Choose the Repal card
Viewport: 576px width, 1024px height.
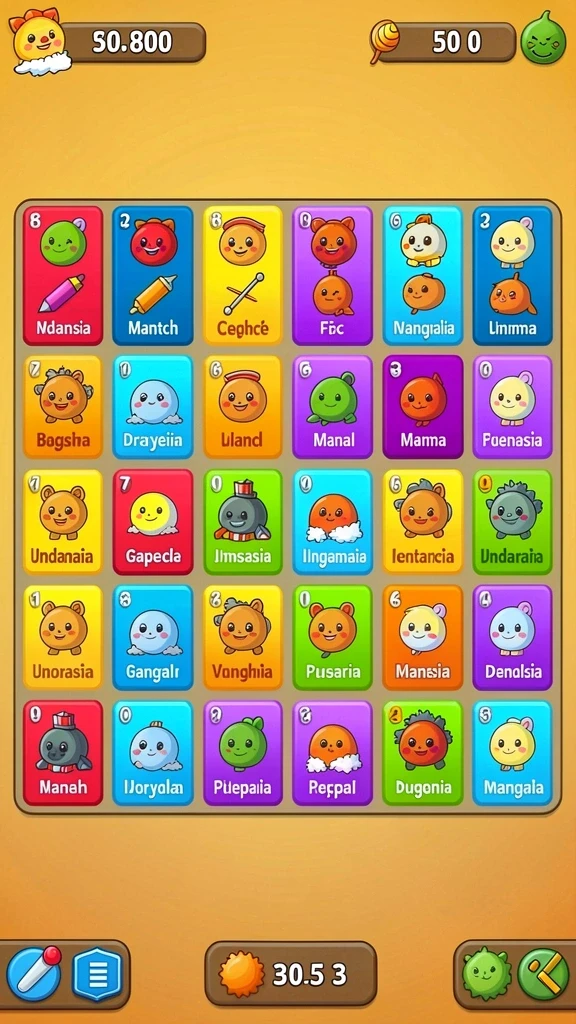tap(332, 752)
